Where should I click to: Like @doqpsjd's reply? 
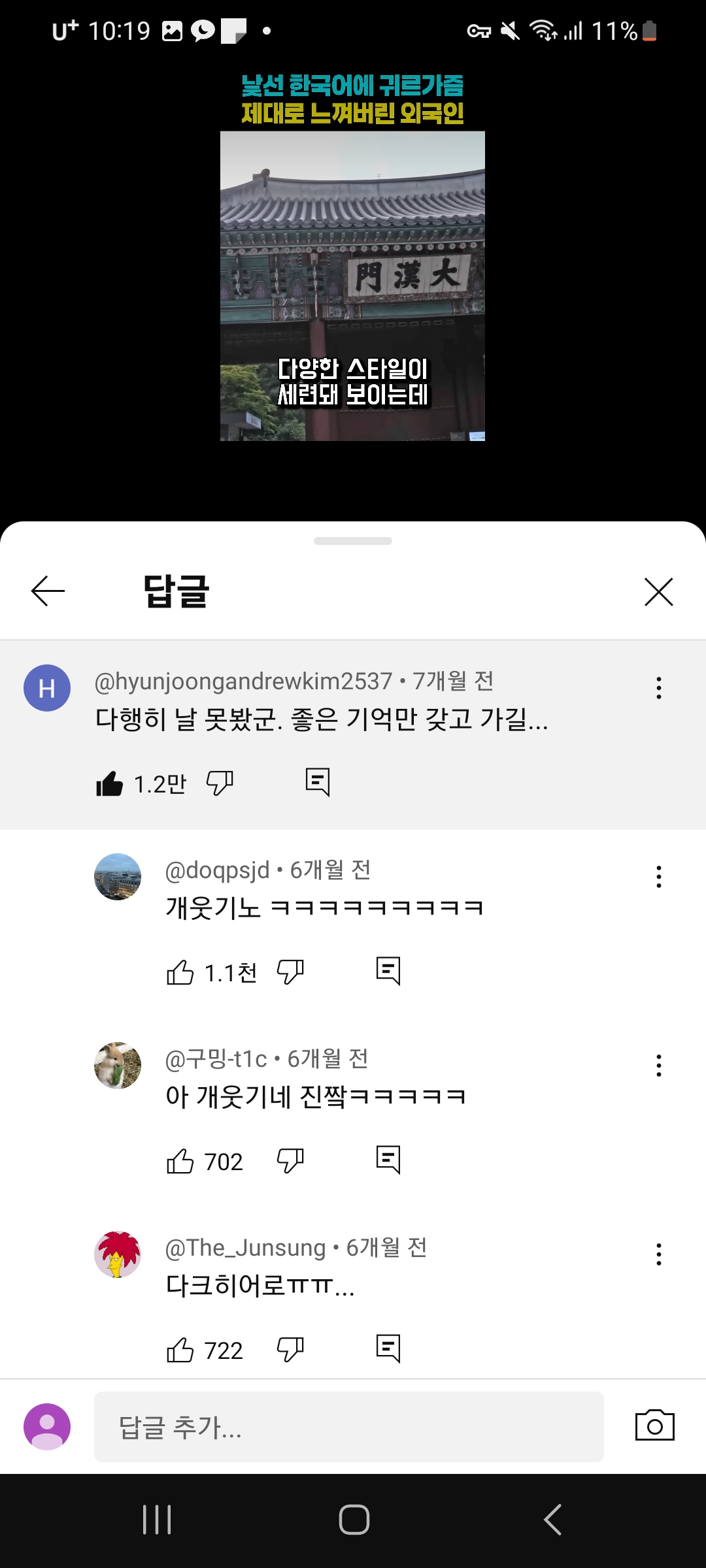click(180, 972)
